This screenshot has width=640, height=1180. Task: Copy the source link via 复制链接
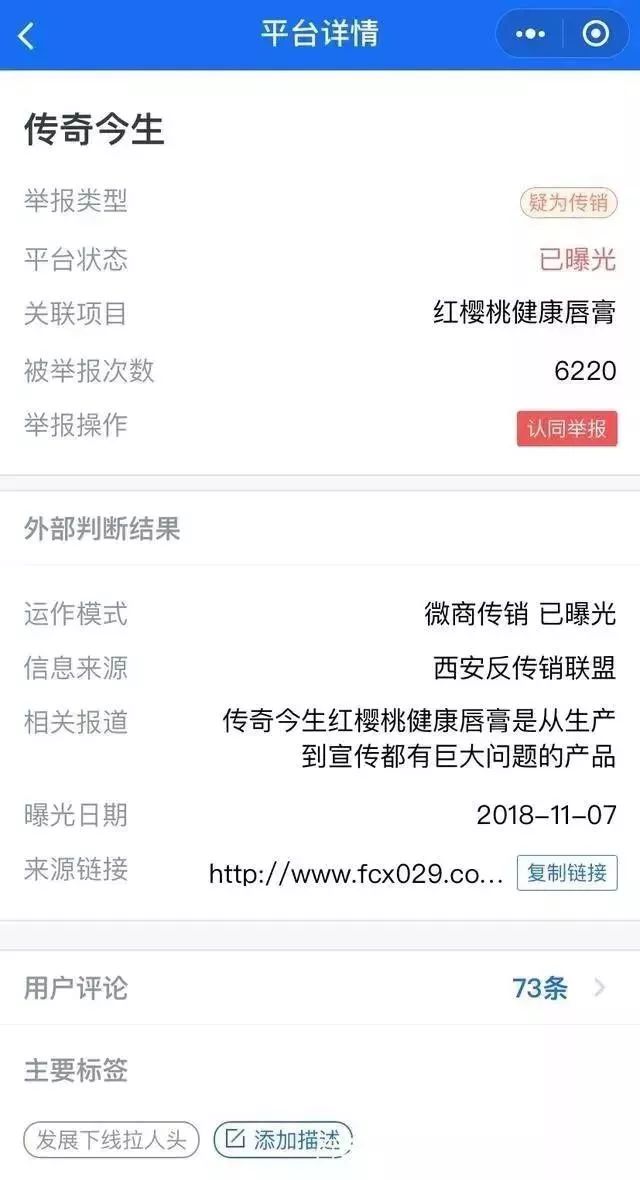pos(567,872)
